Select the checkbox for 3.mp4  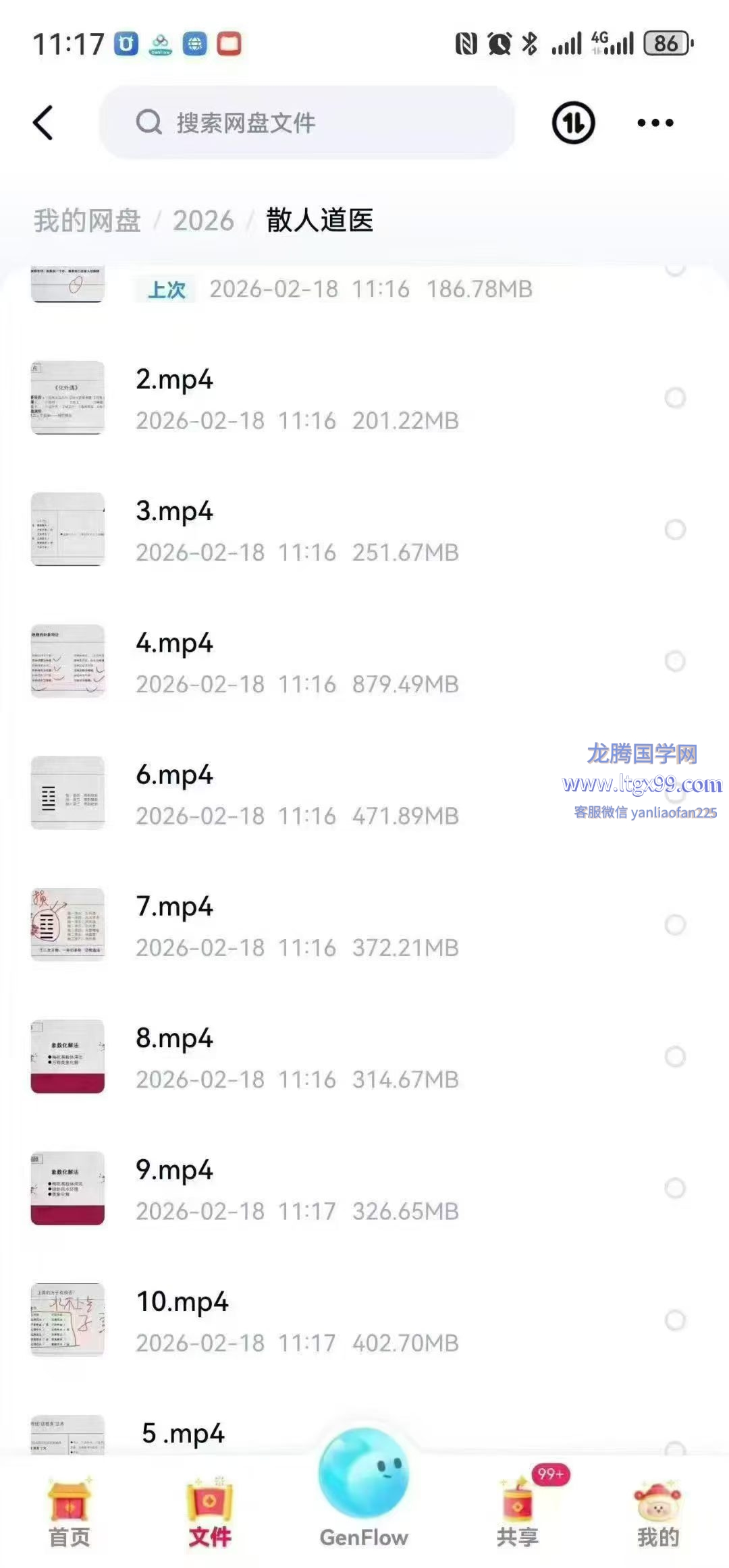[675, 530]
